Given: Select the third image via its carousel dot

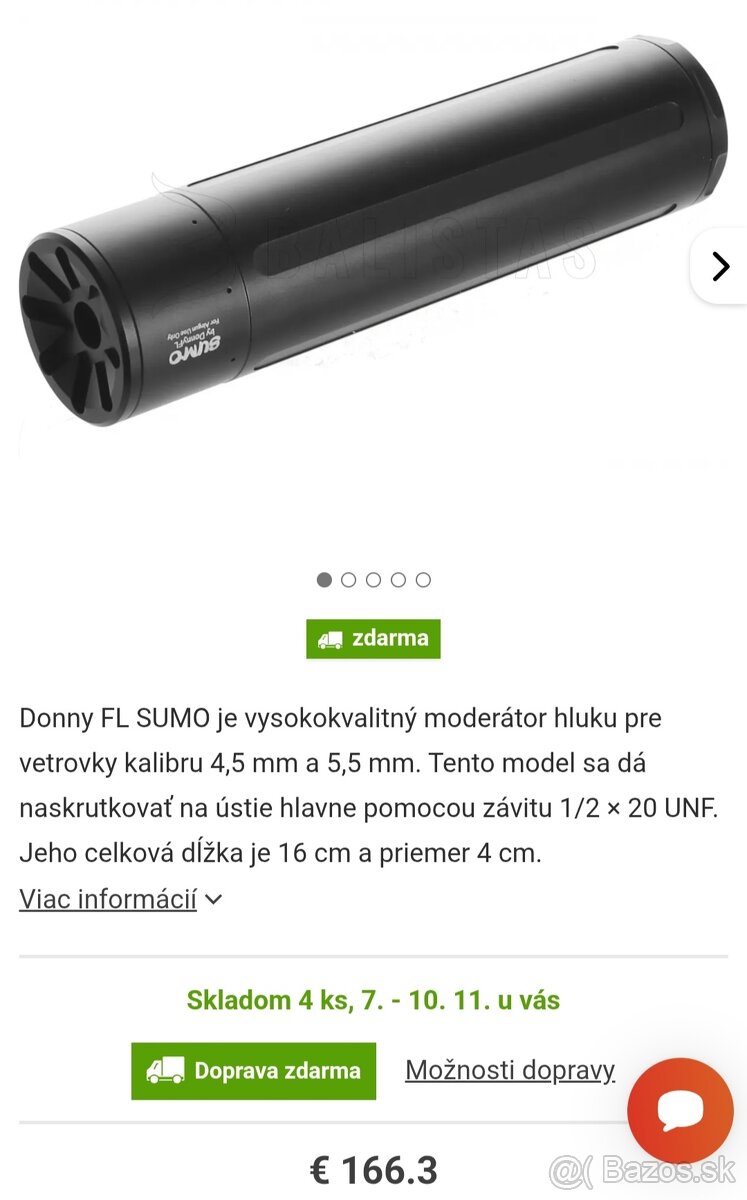Looking at the screenshot, I should click(x=373, y=579).
